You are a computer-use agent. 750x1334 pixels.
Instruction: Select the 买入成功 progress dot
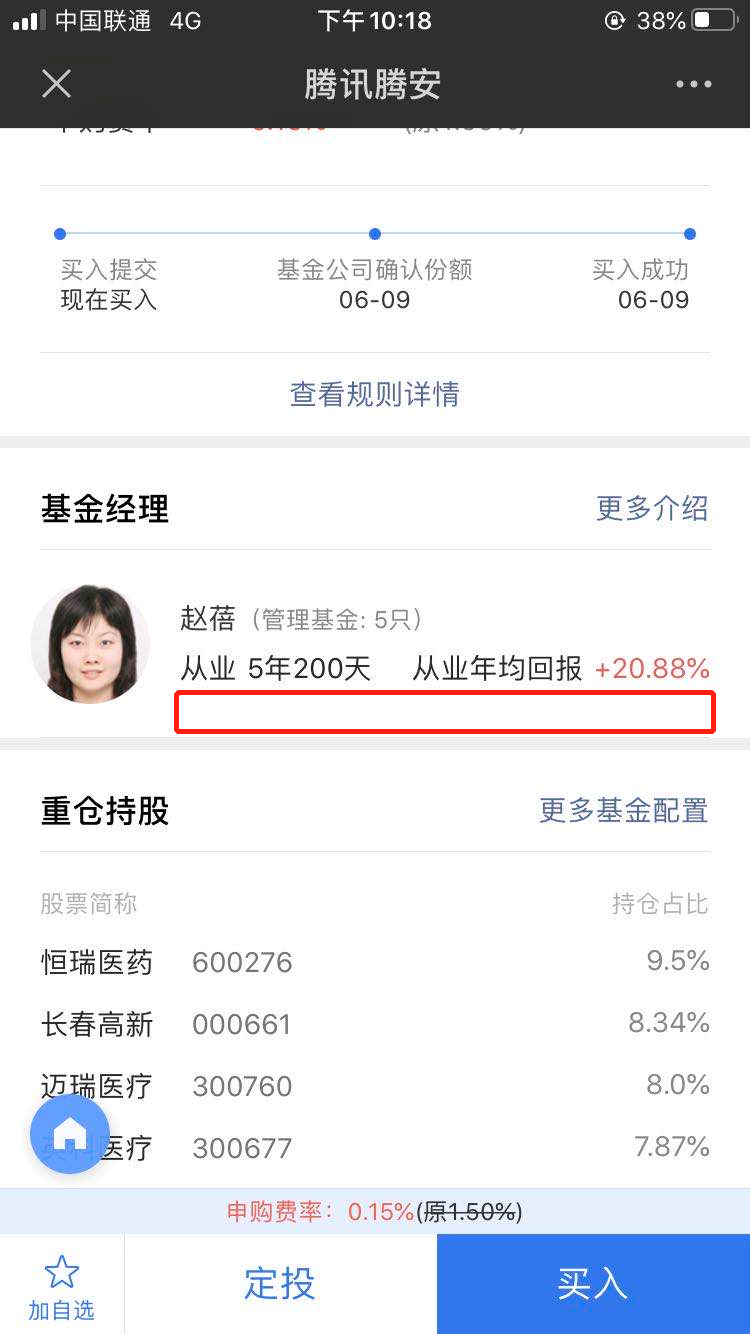click(x=689, y=233)
